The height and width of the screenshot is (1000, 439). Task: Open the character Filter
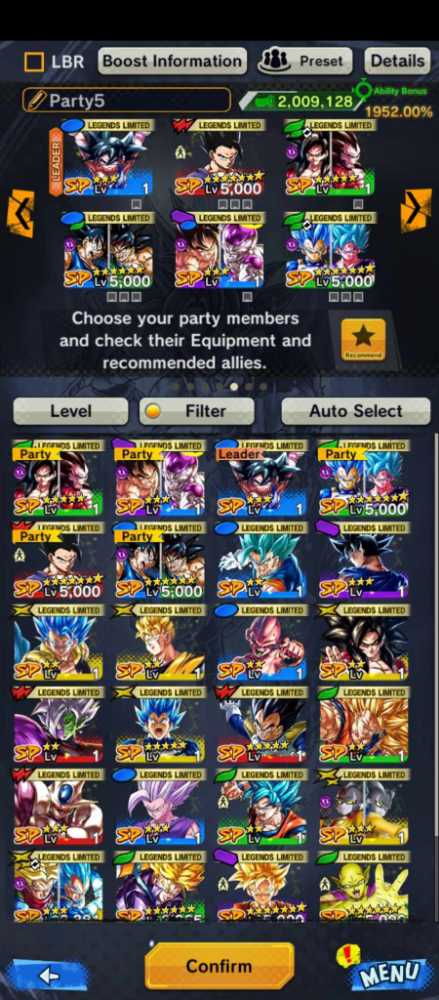(197, 411)
